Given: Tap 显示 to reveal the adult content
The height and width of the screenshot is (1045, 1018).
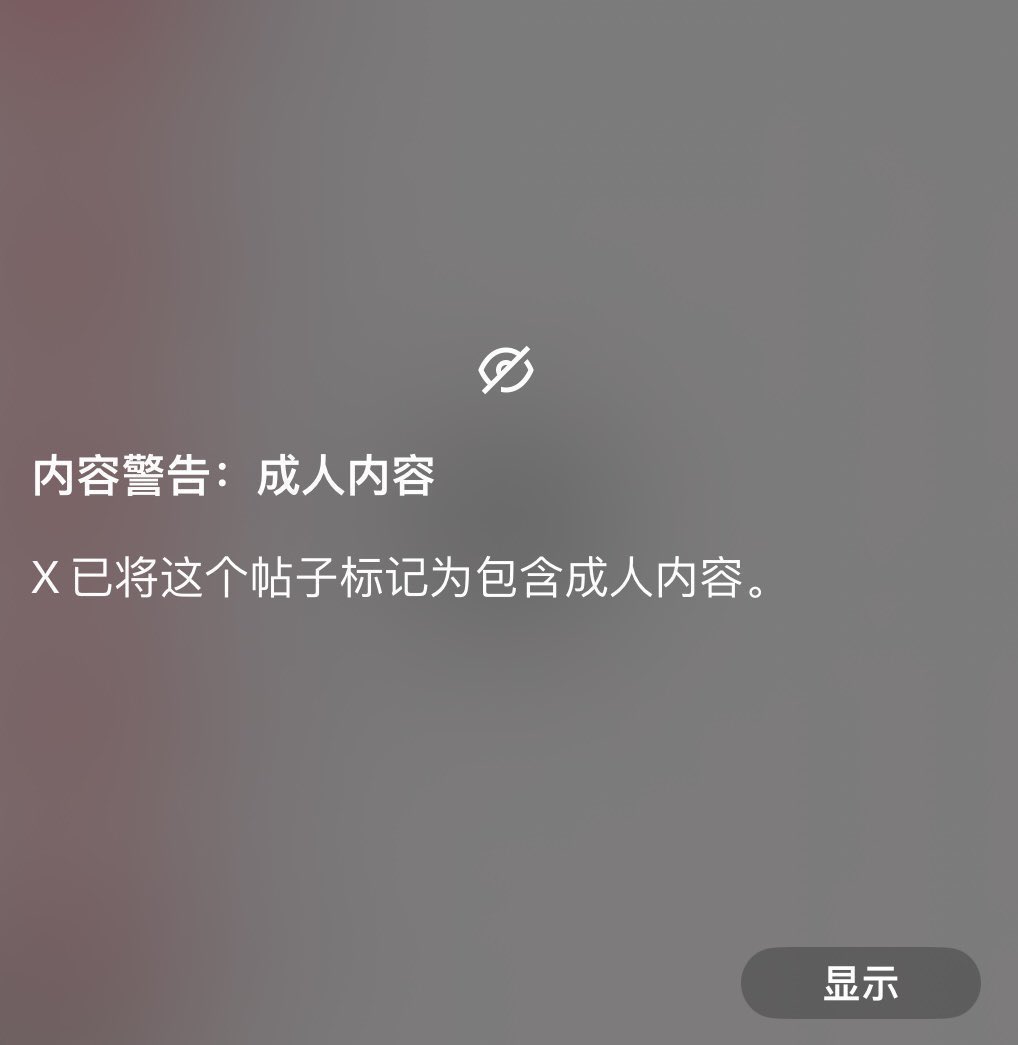Looking at the screenshot, I should coord(860,983).
